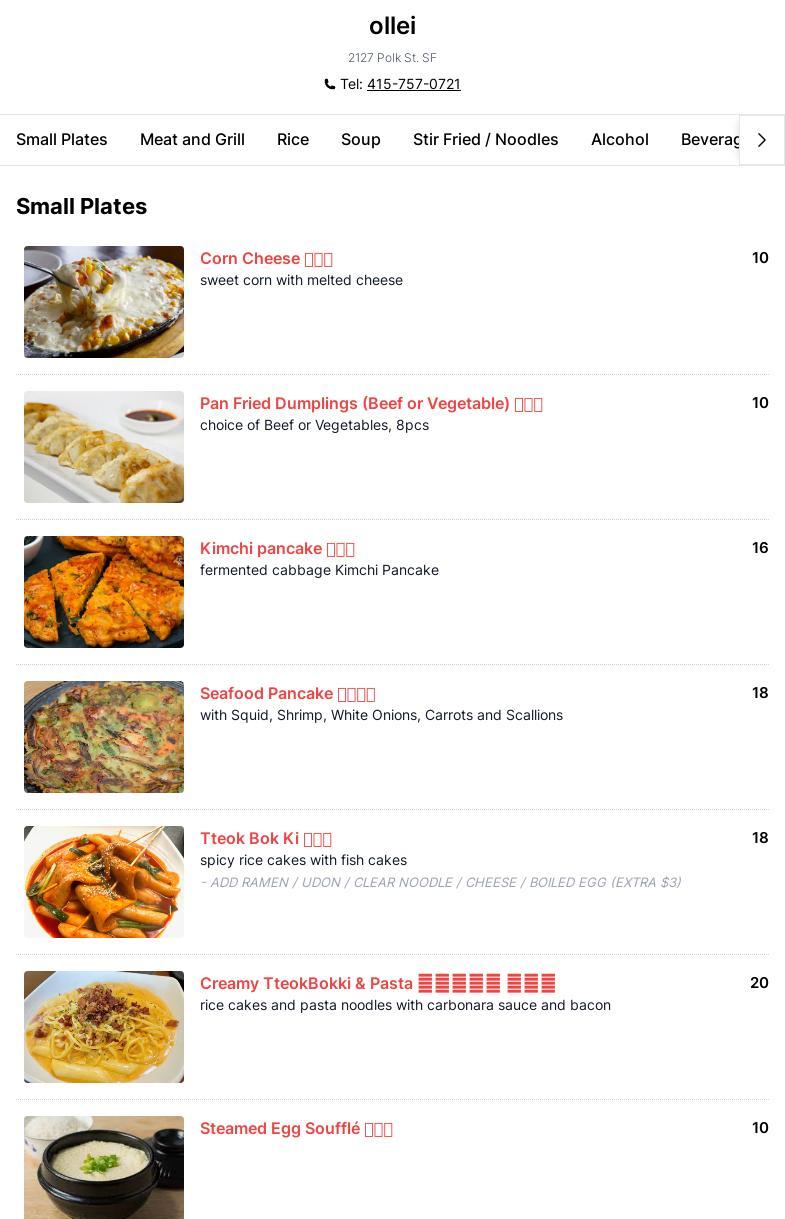Show more categories with the right arrow
This screenshot has height=1219, width=785.
(x=761, y=140)
